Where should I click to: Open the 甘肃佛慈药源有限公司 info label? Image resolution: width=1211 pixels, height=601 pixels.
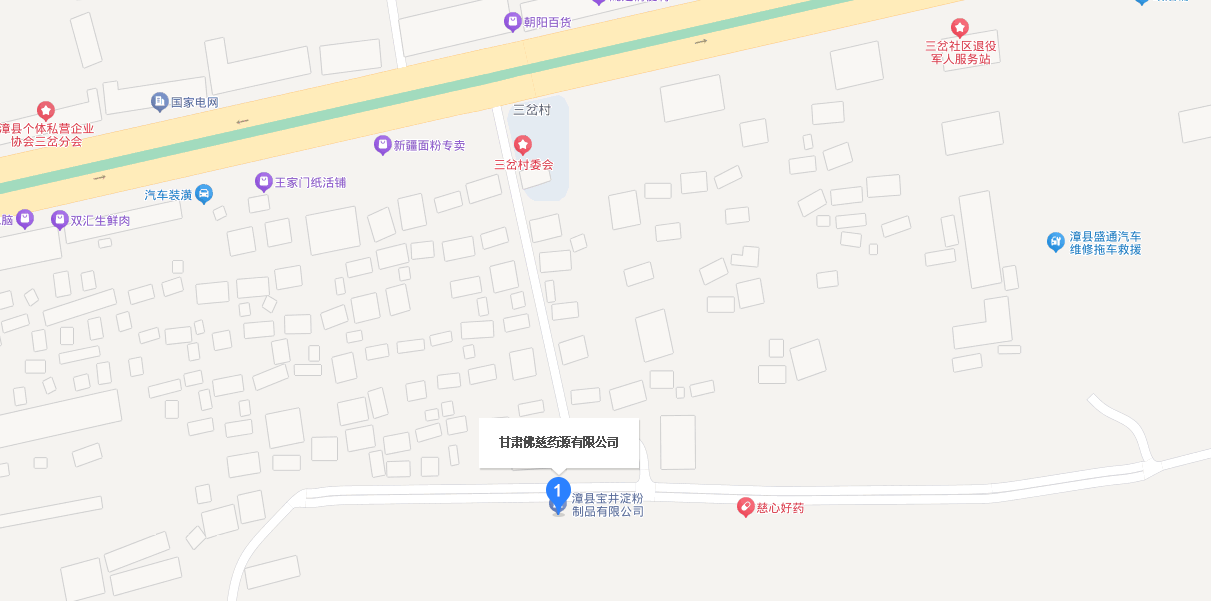point(559,443)
